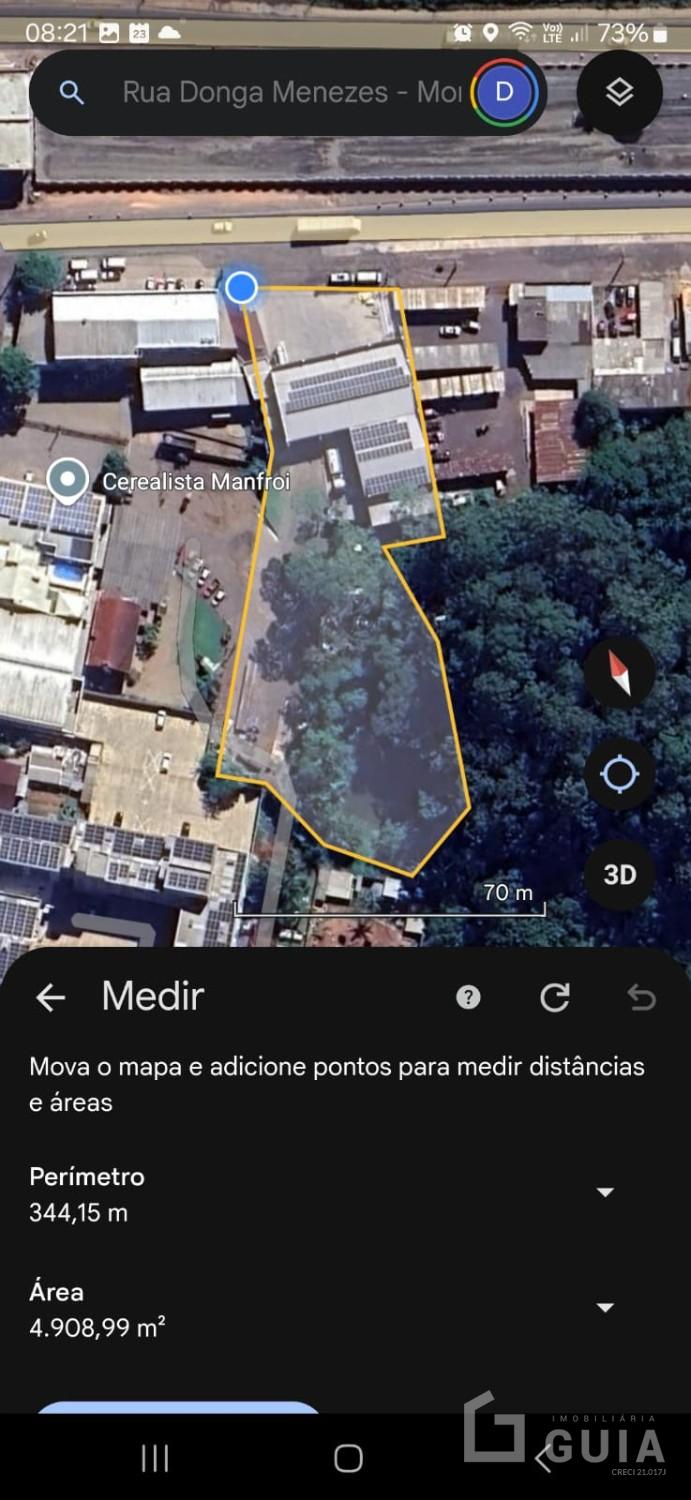Open the account profile avatar D

[504, 93]
